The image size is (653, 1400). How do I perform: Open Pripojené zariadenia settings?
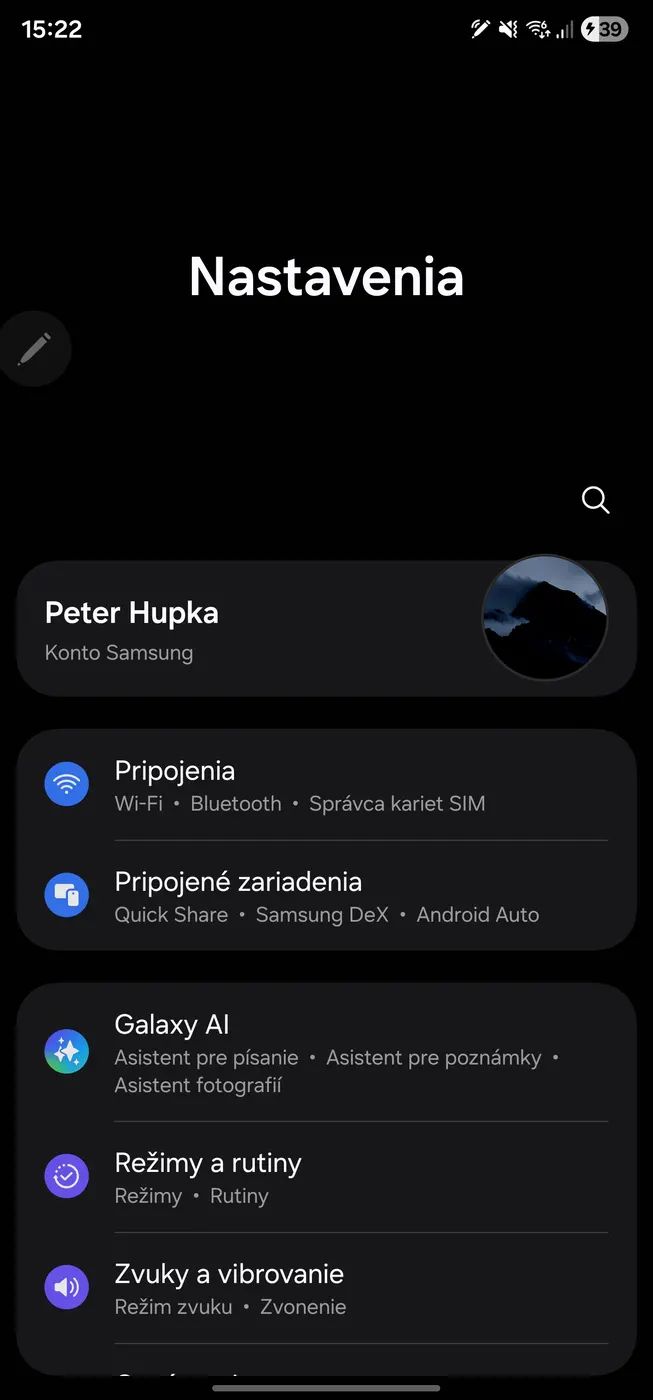click(326, 896)
